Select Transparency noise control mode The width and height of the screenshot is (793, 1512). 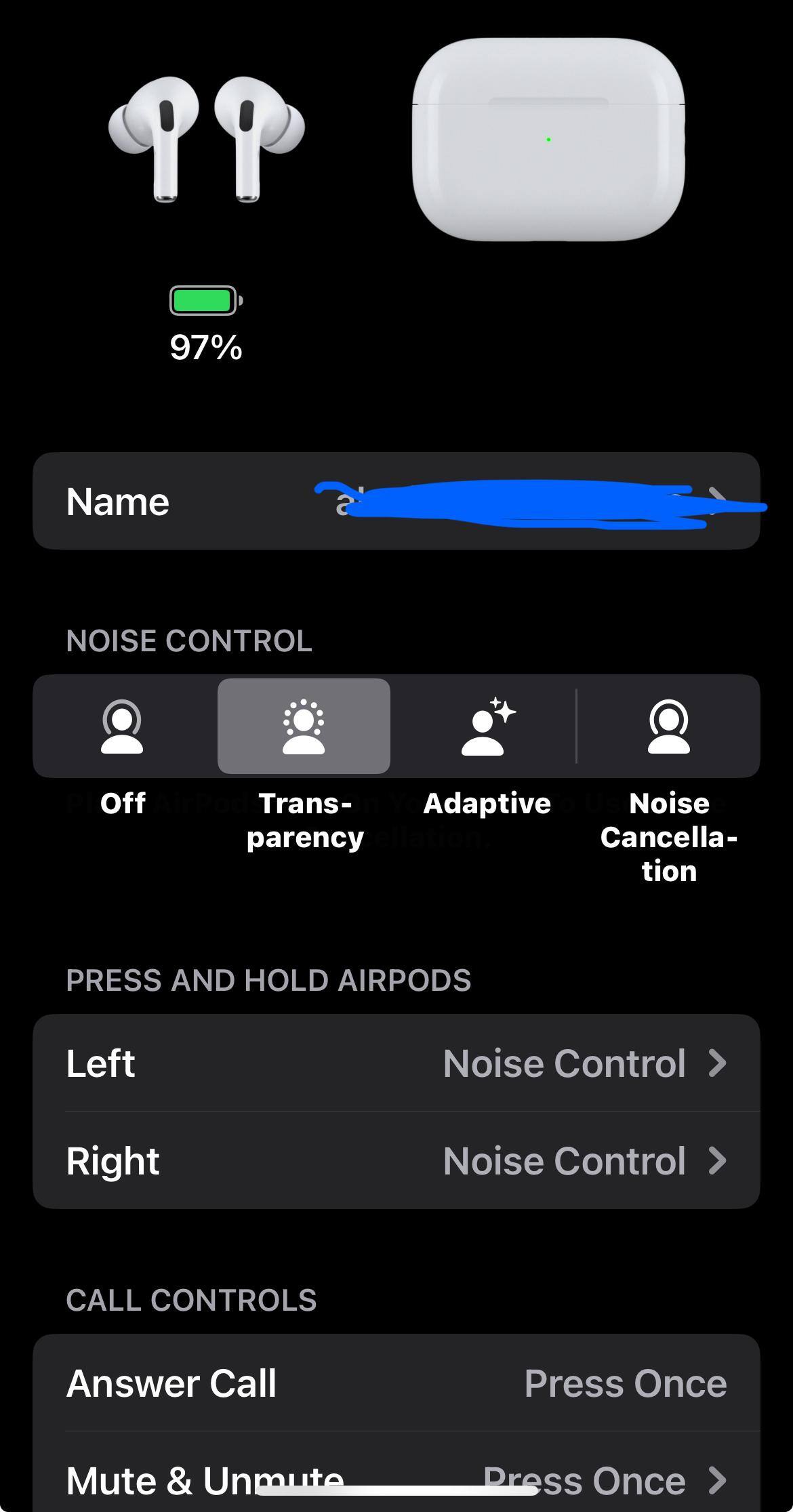click(304, 727)
